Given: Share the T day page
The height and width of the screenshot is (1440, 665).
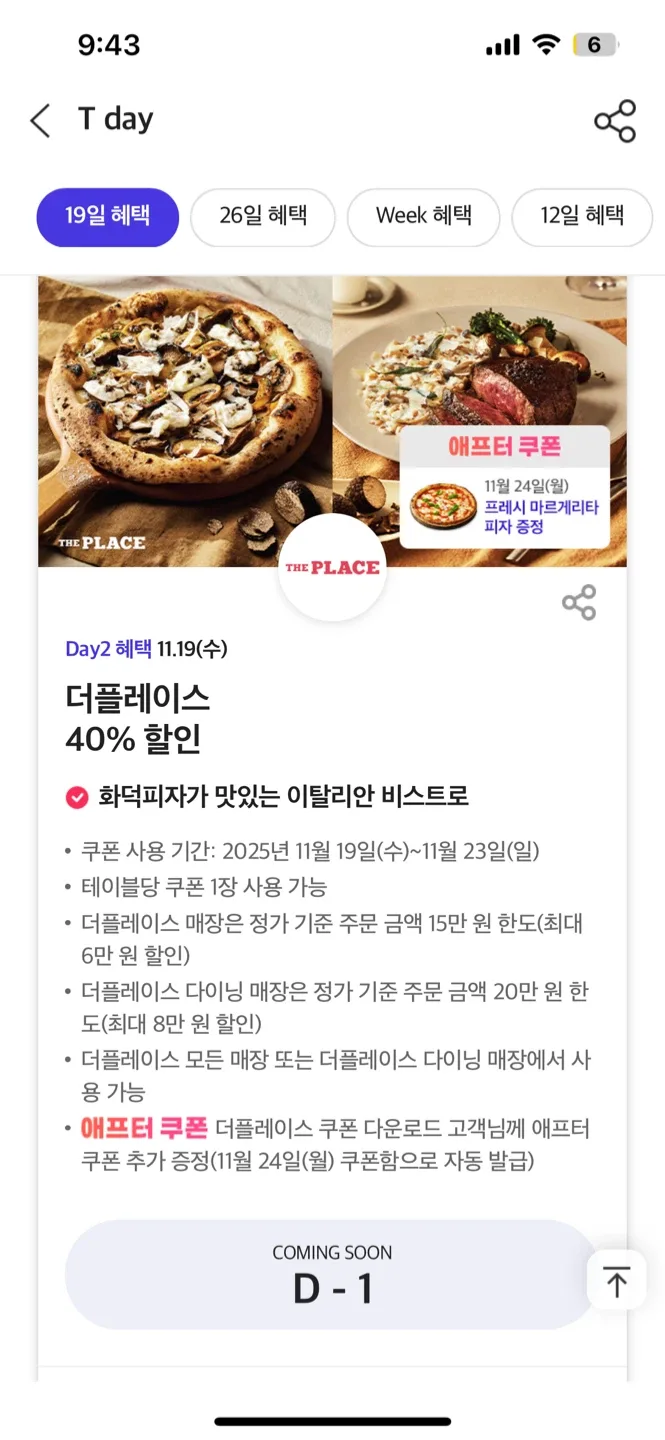Looking at the screenshot, I should (x=615, y=121).
